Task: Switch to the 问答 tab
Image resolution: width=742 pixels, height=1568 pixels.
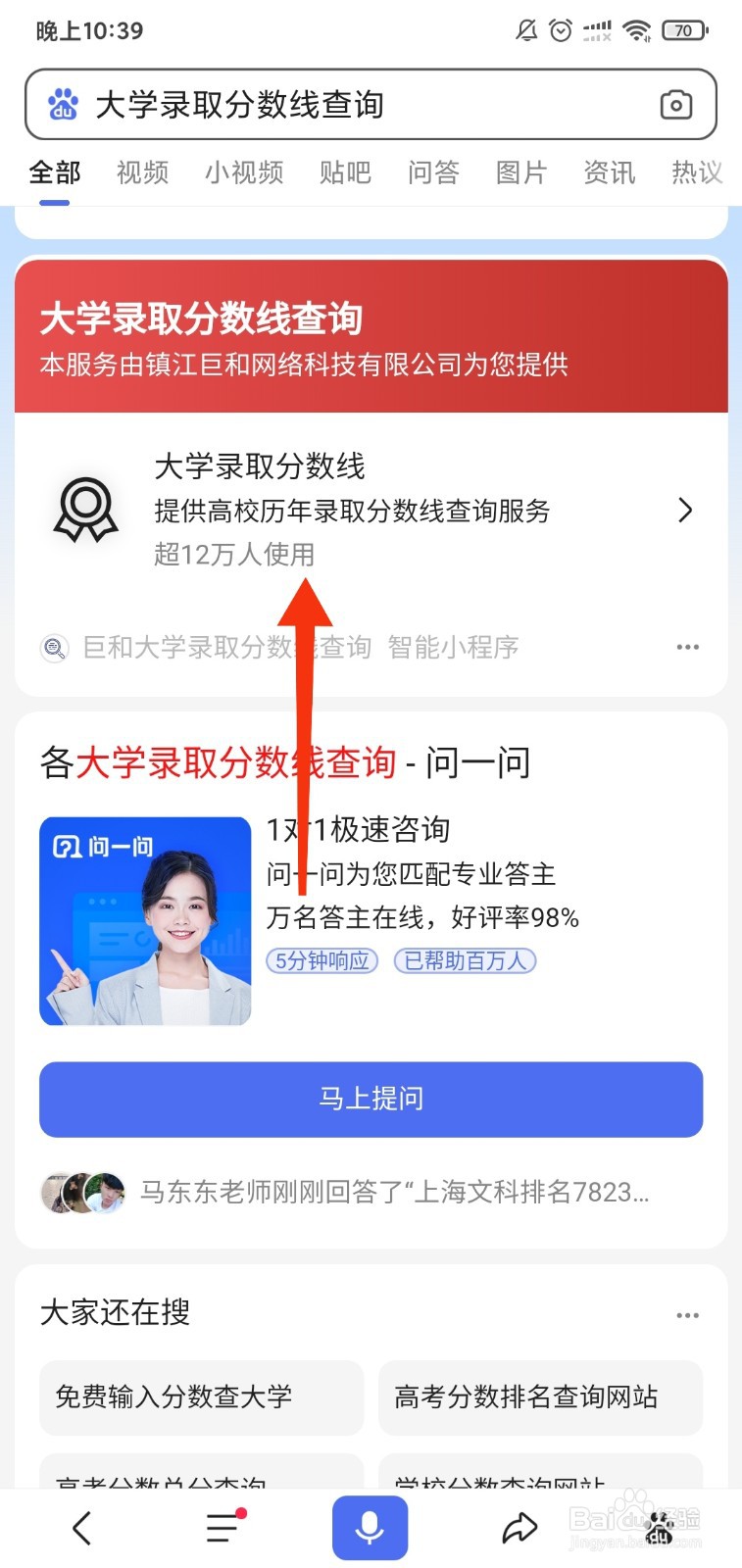Action: tap(432, 172)
